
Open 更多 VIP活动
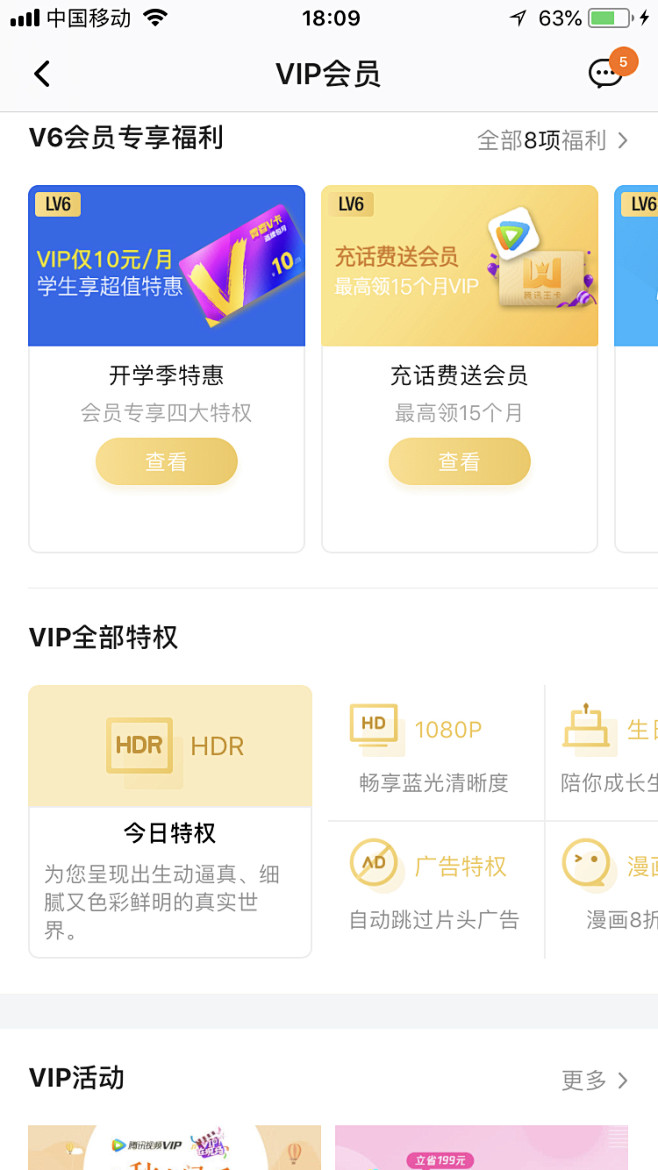coord(595,1080)
